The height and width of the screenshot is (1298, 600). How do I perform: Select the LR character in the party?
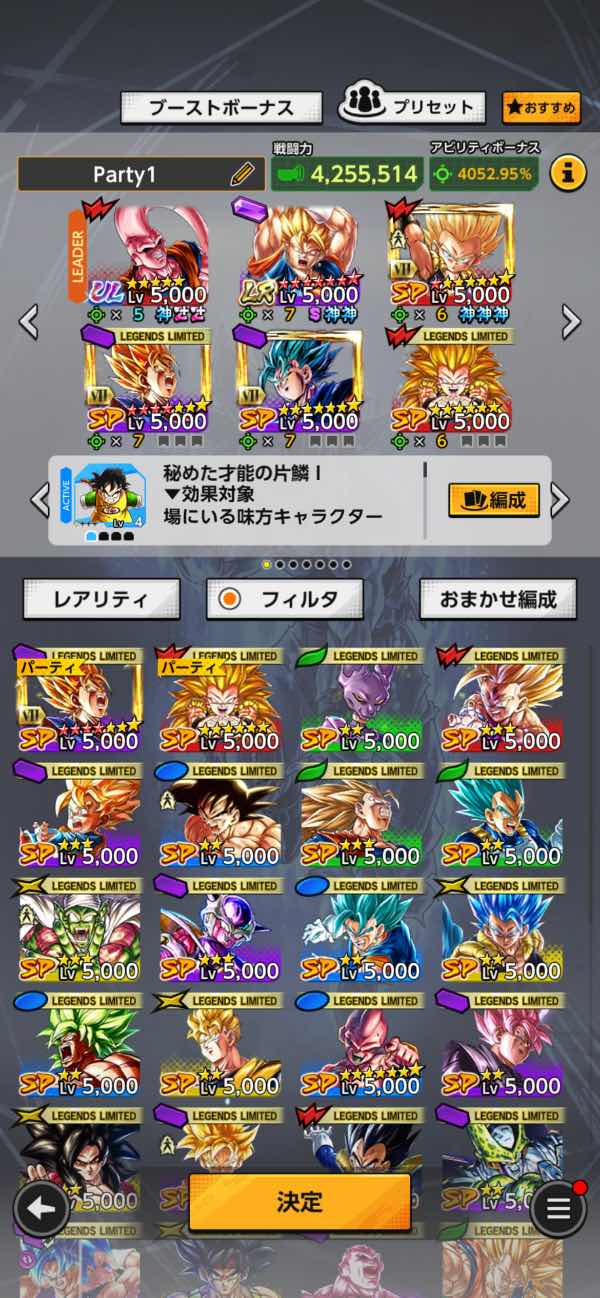(x=298, y=260)
